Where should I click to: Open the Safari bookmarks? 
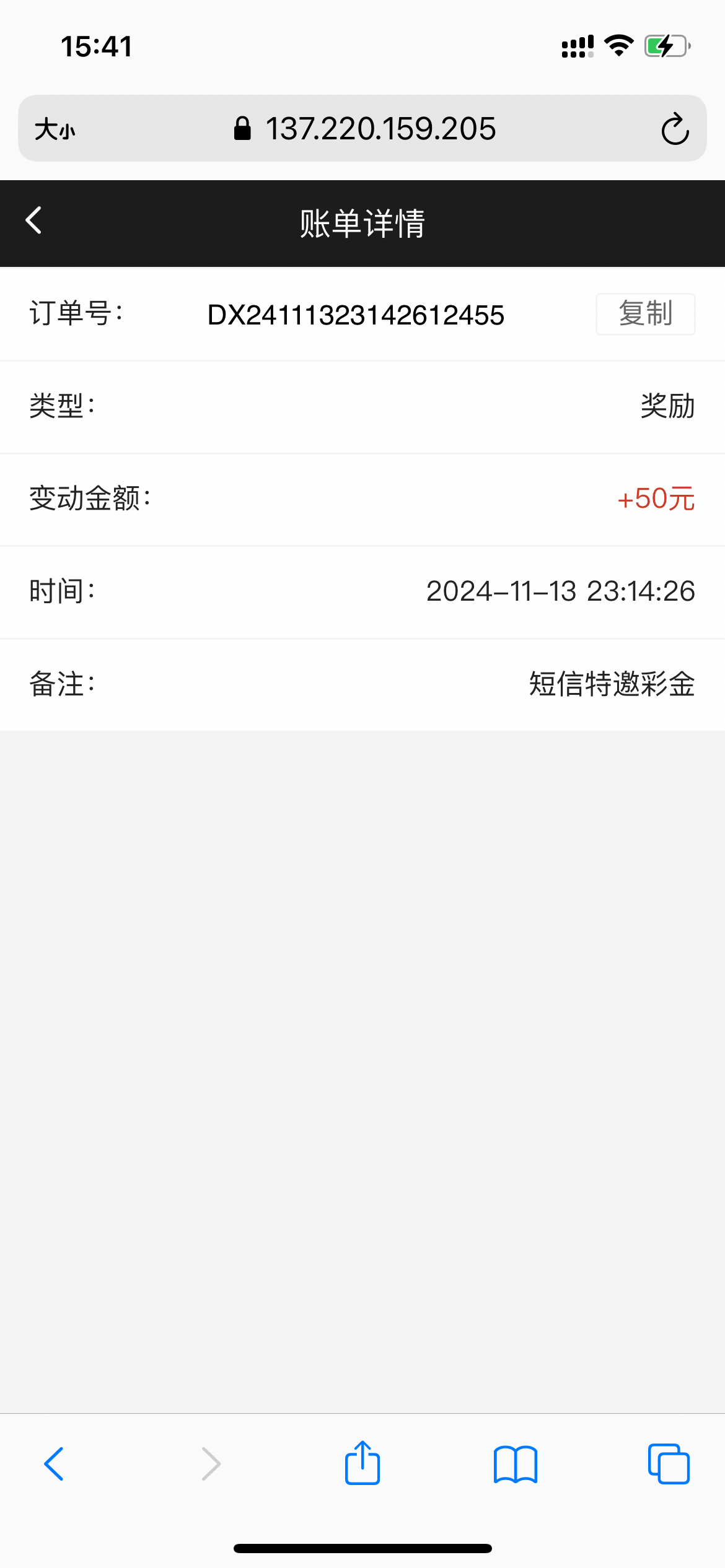pyautogui.click(x=516, y=1465)
